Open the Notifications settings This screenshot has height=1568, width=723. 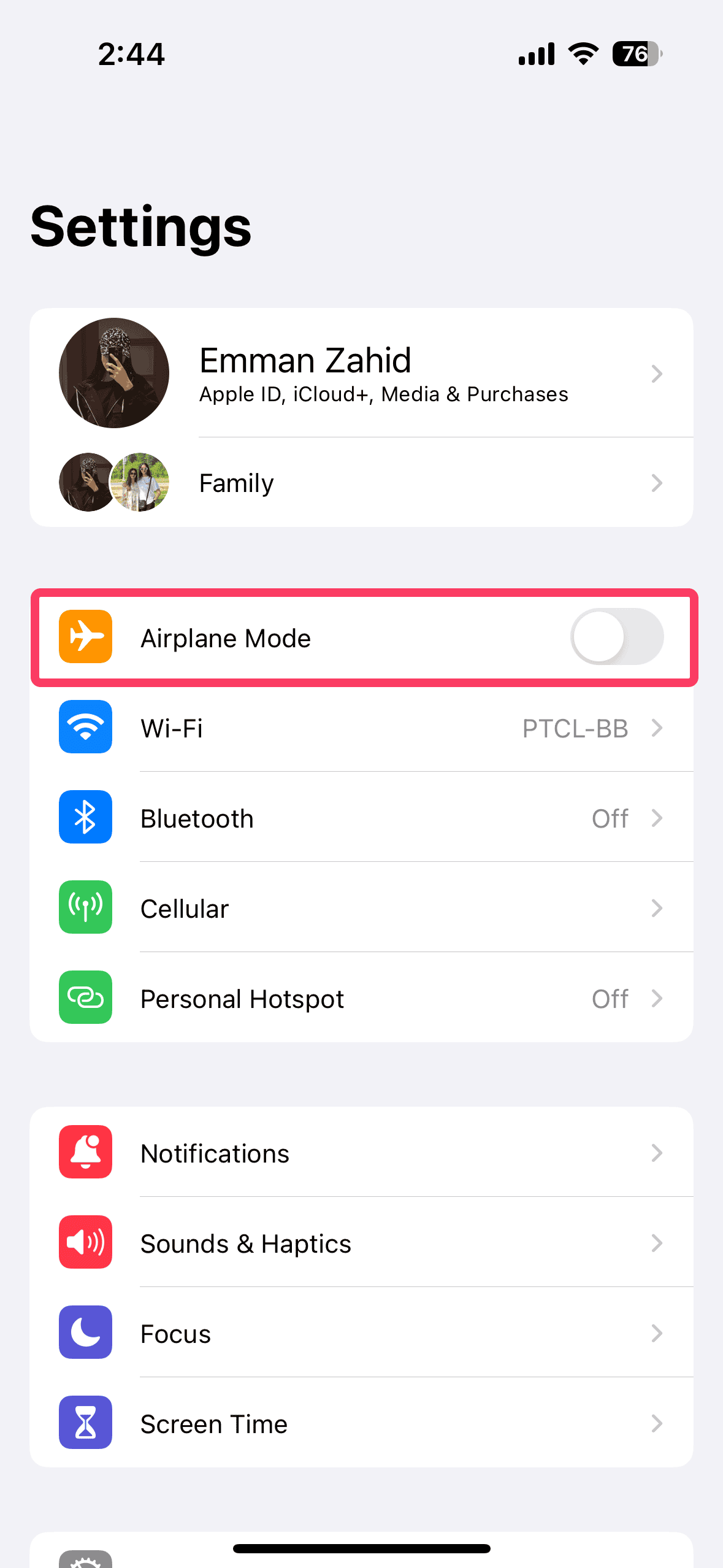(362, 1153)
